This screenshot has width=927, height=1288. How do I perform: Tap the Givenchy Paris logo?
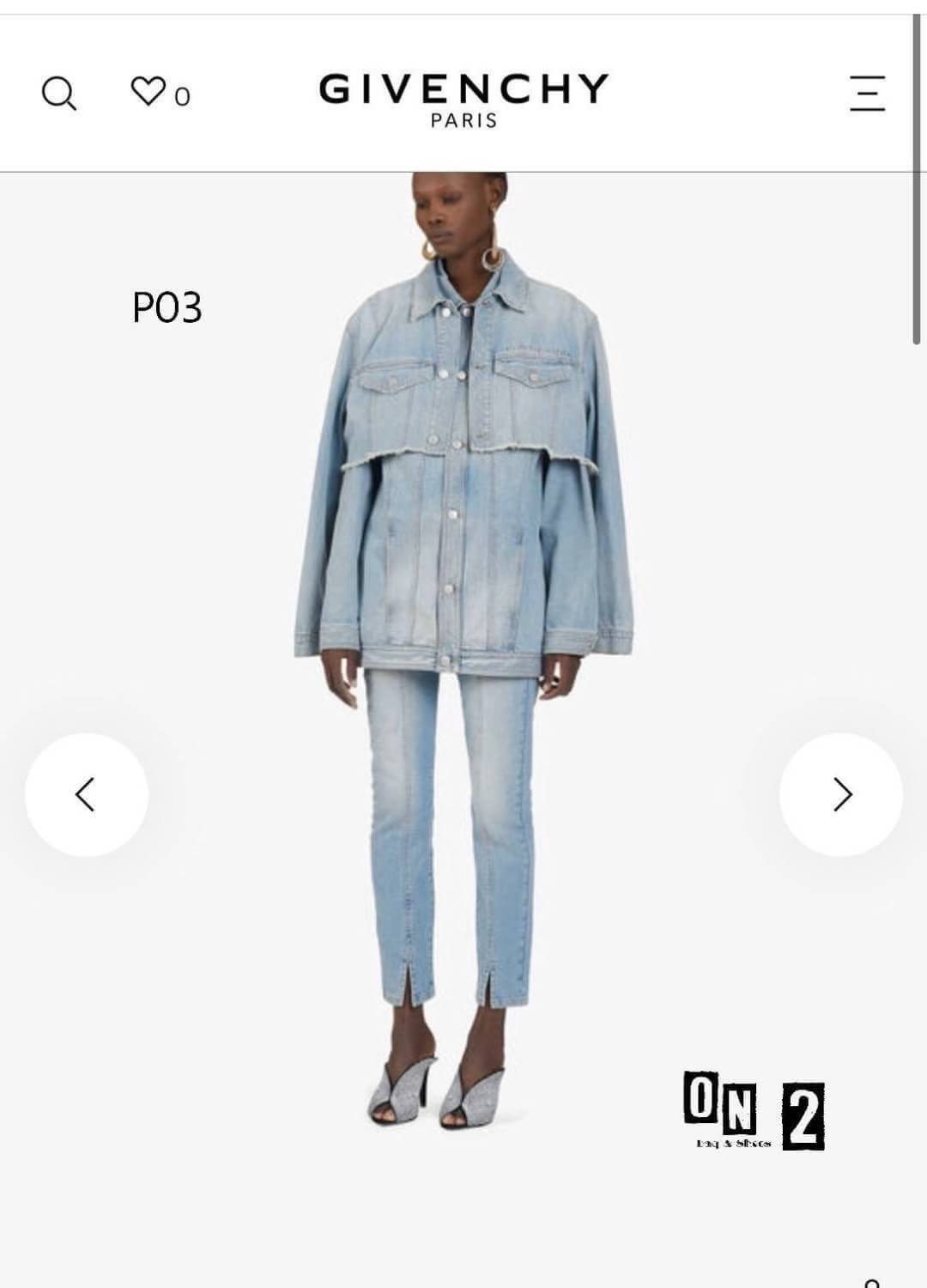click(x=463, y=99)
